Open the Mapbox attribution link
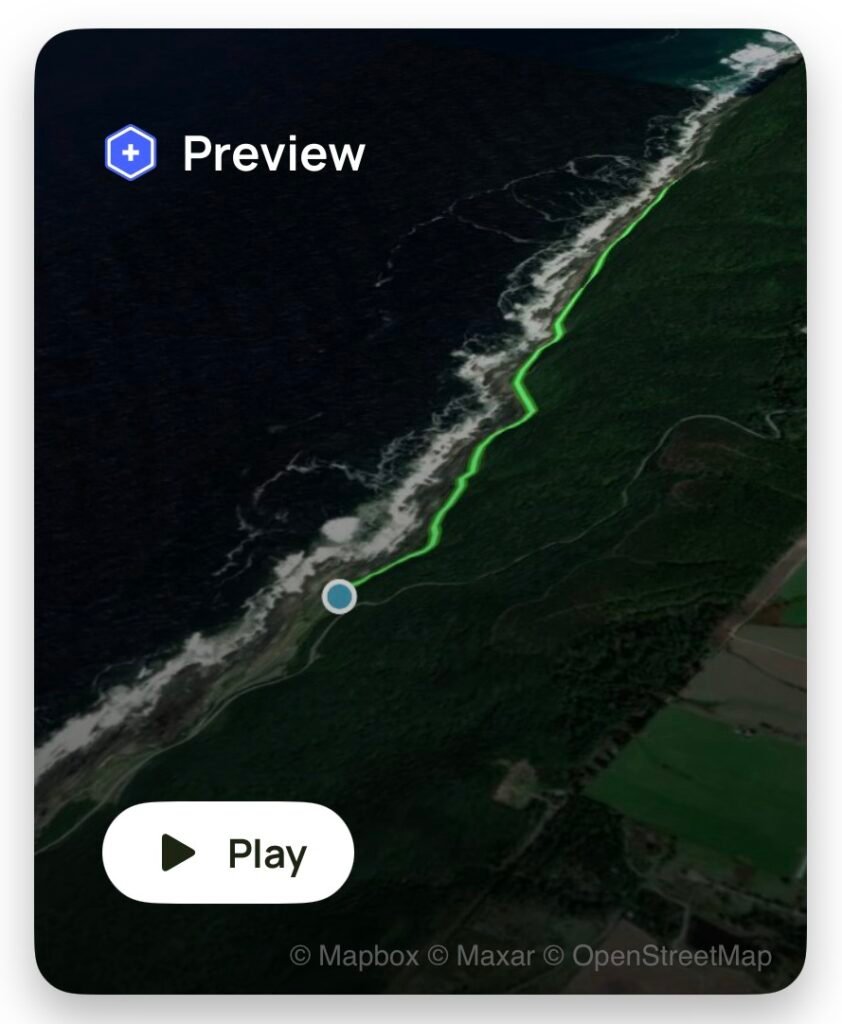Viewport: 842px width, 1024px height. coord(354,956)
